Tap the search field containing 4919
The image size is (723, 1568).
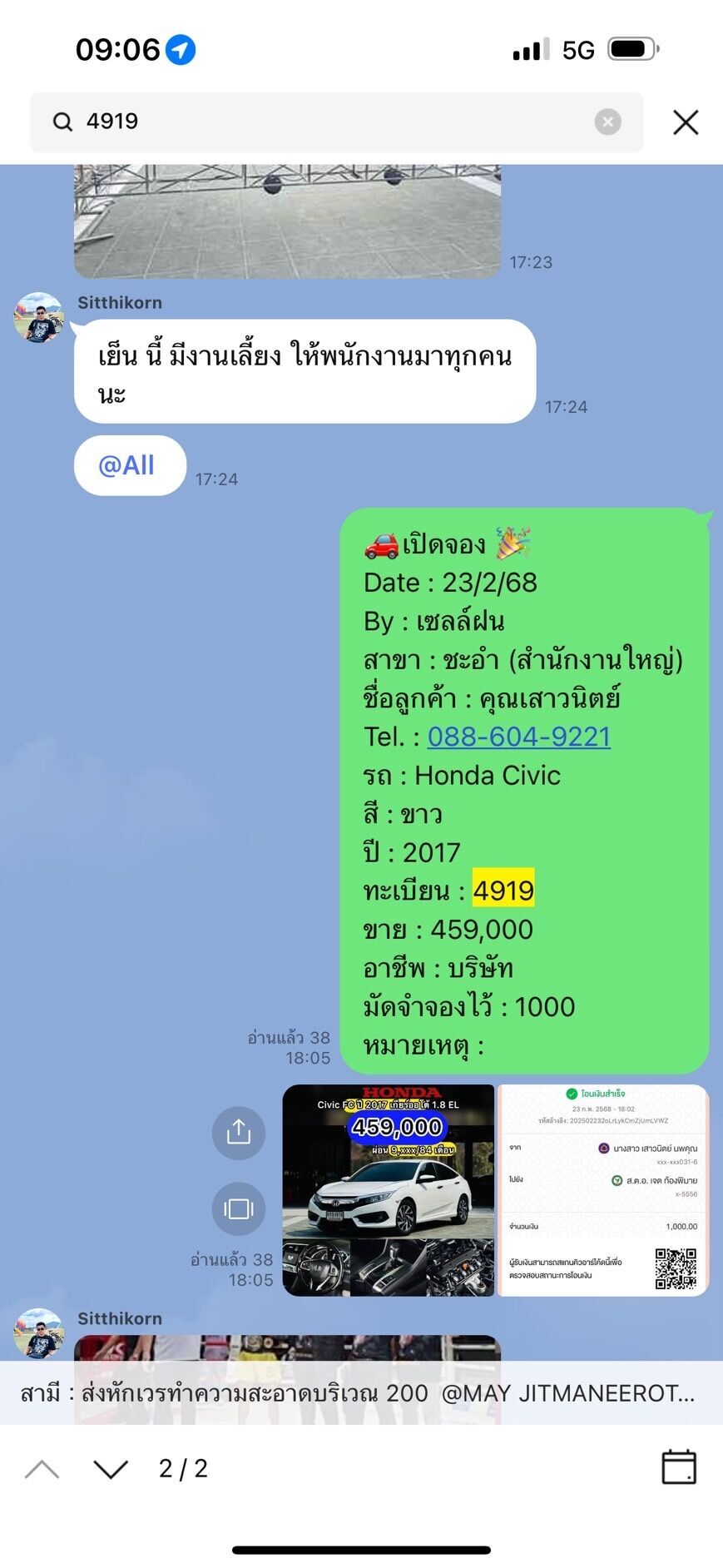(x=337, y=122)
